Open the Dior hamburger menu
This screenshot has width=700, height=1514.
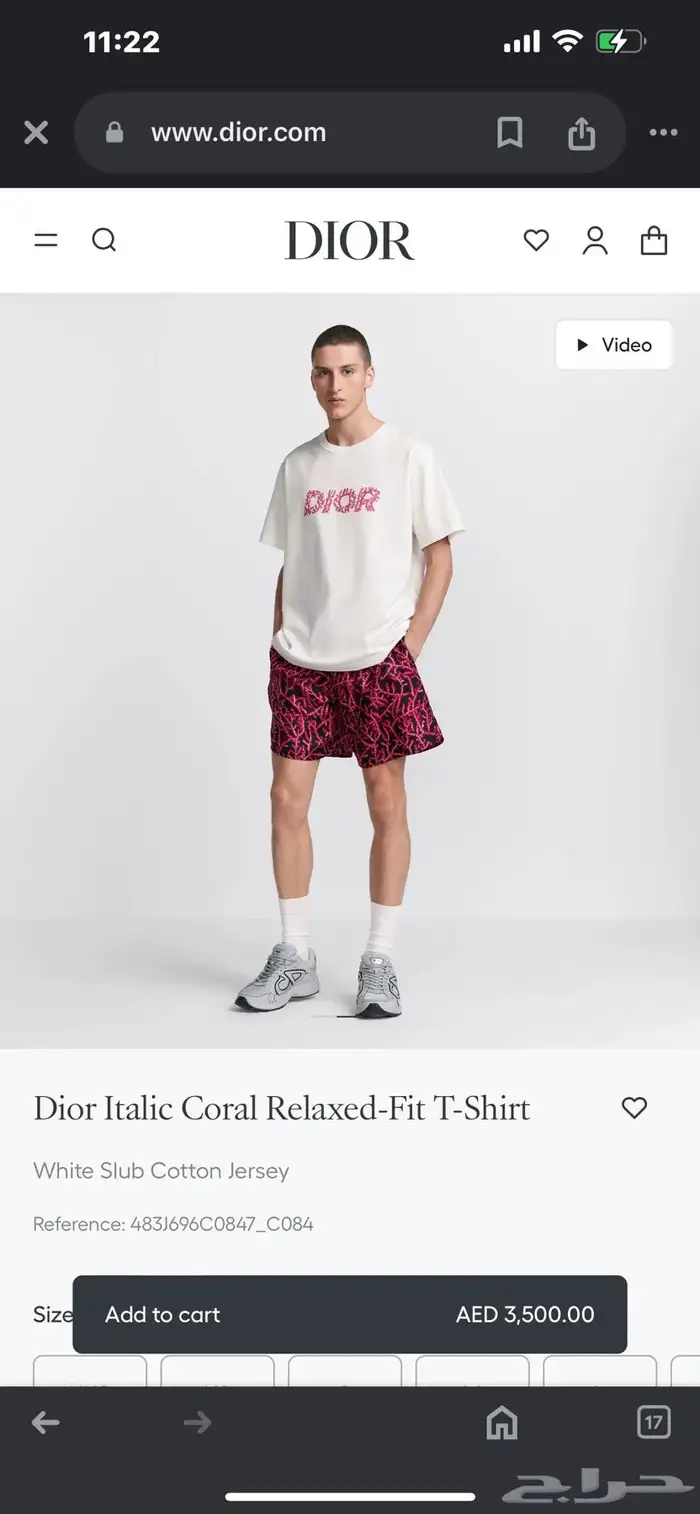tap(46, 240)
